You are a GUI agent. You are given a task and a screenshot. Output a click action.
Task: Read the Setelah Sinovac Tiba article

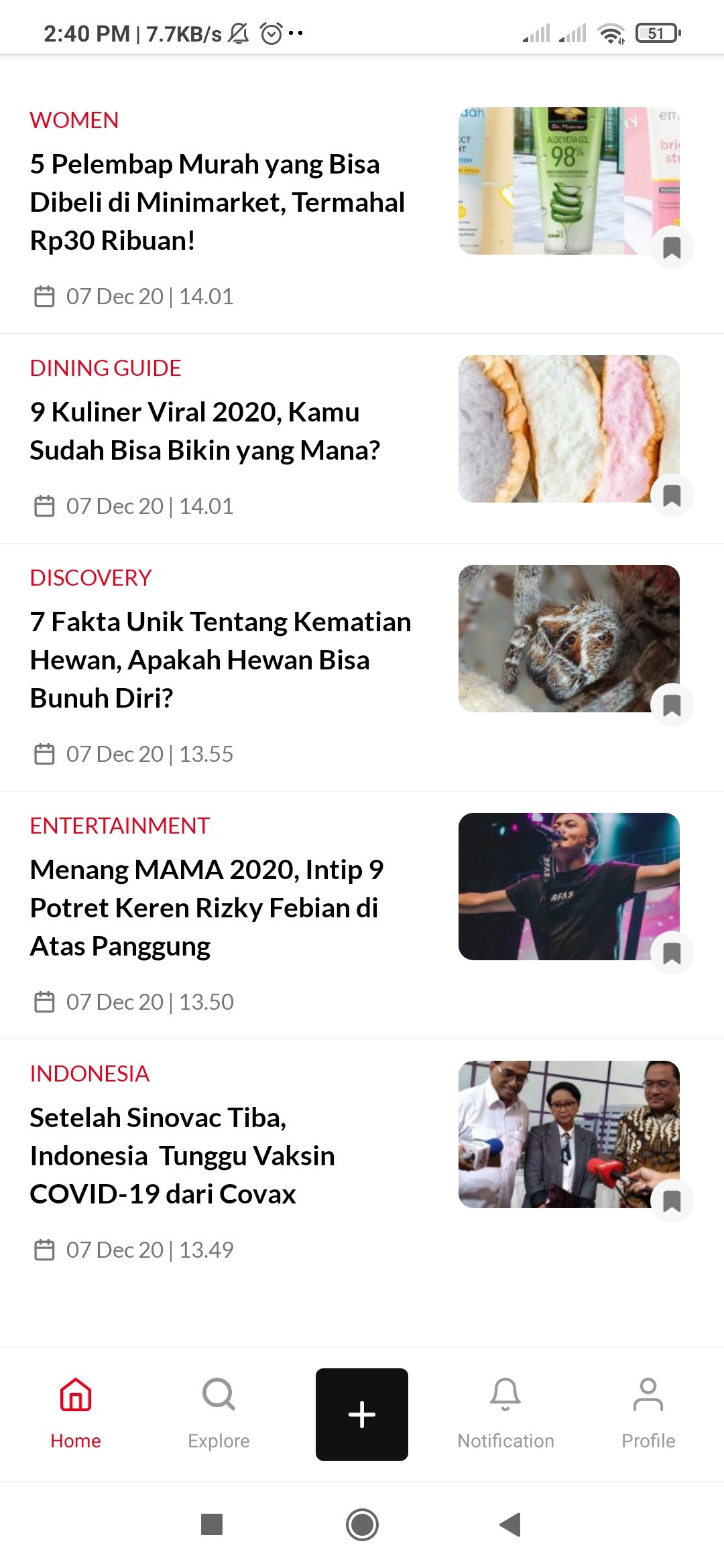[x=182, y=1156]
